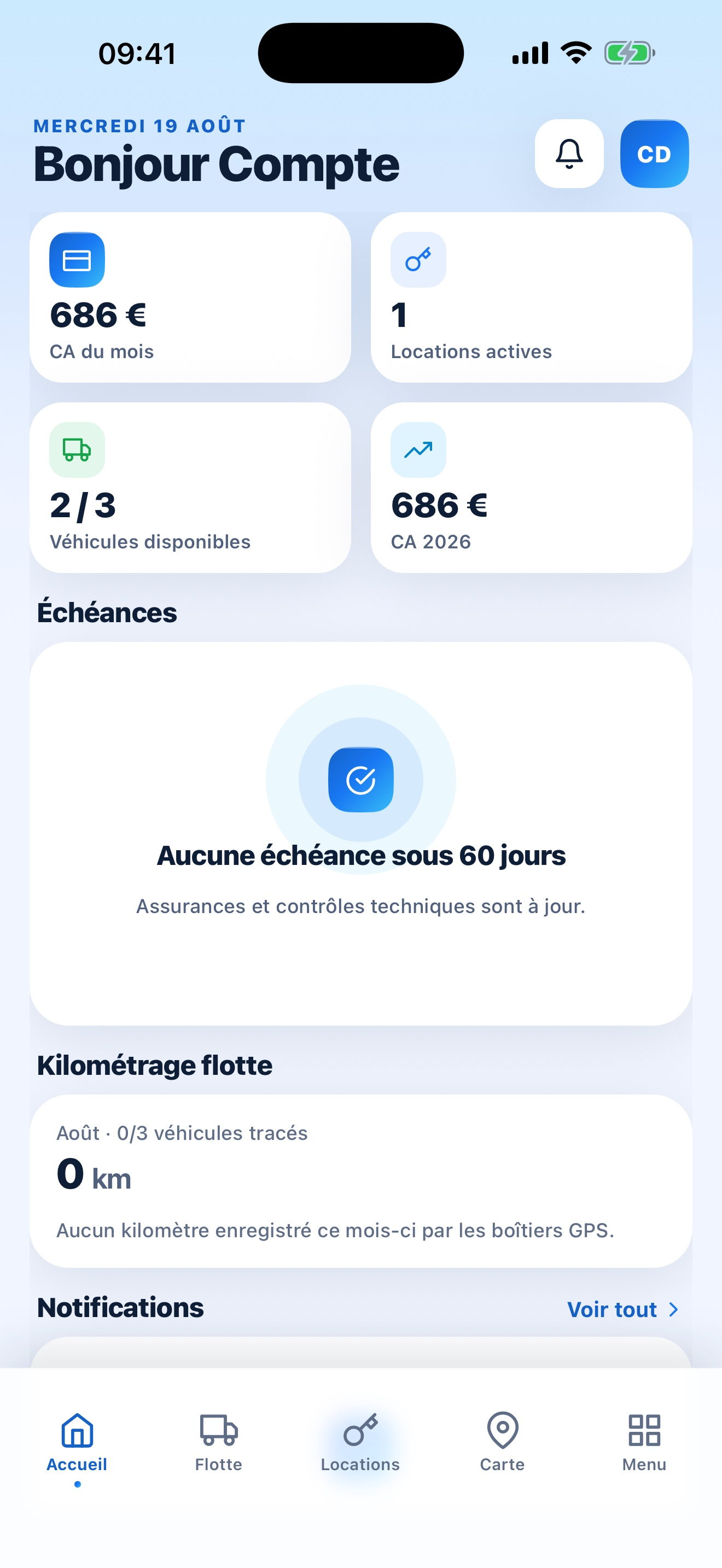Viewport: 722px width, 1568px height.
Task: Open the CA 2026 card
Action: coord(532,488)
